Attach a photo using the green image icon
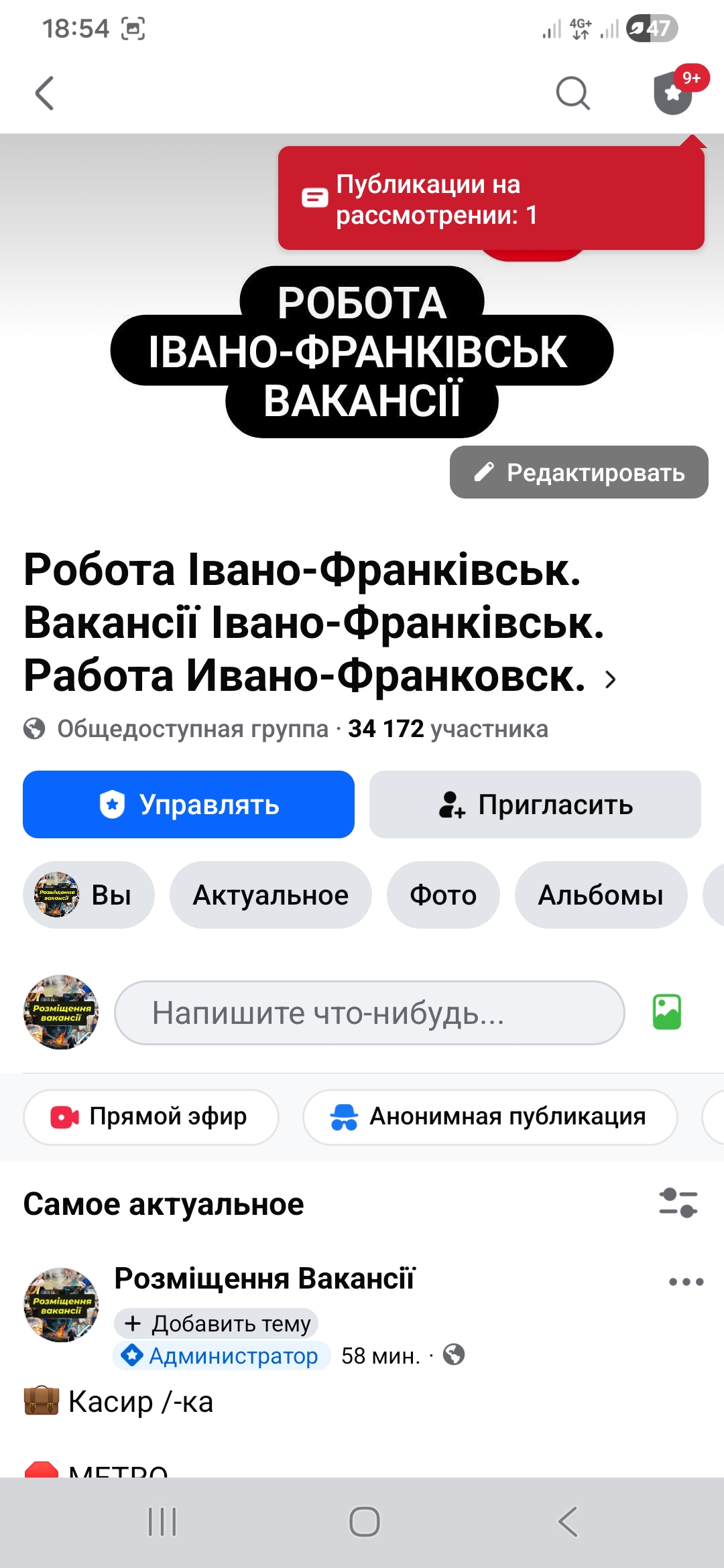The width and height of the screenshot is (724, 1568). click(667, 1012)
